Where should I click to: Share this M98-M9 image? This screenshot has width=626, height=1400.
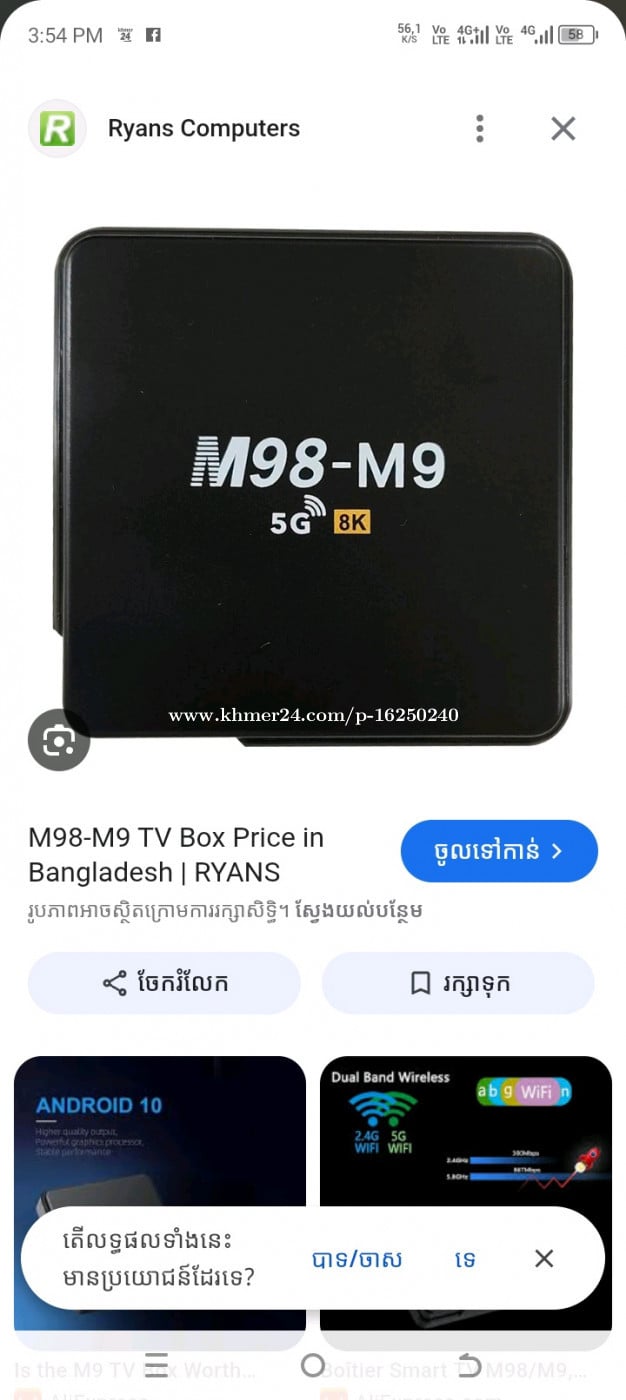pyautogui.click(x=164, y=983)
